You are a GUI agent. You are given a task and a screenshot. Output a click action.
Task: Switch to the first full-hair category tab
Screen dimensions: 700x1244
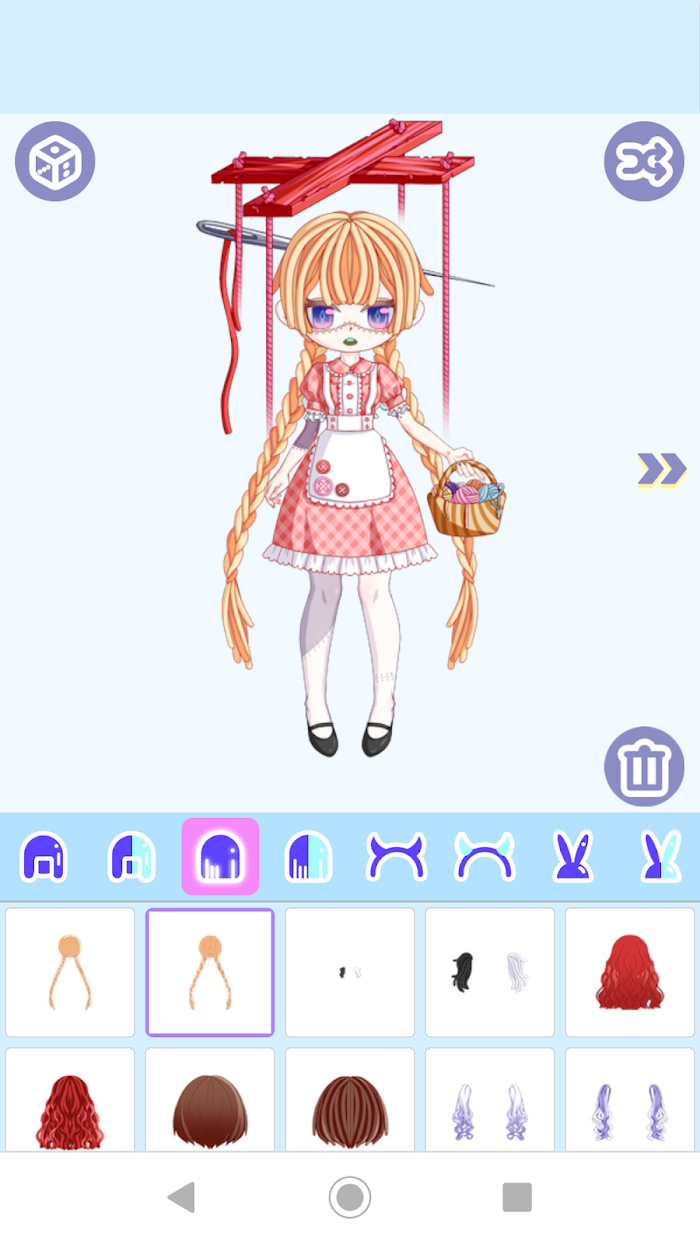tap(43, 857)
